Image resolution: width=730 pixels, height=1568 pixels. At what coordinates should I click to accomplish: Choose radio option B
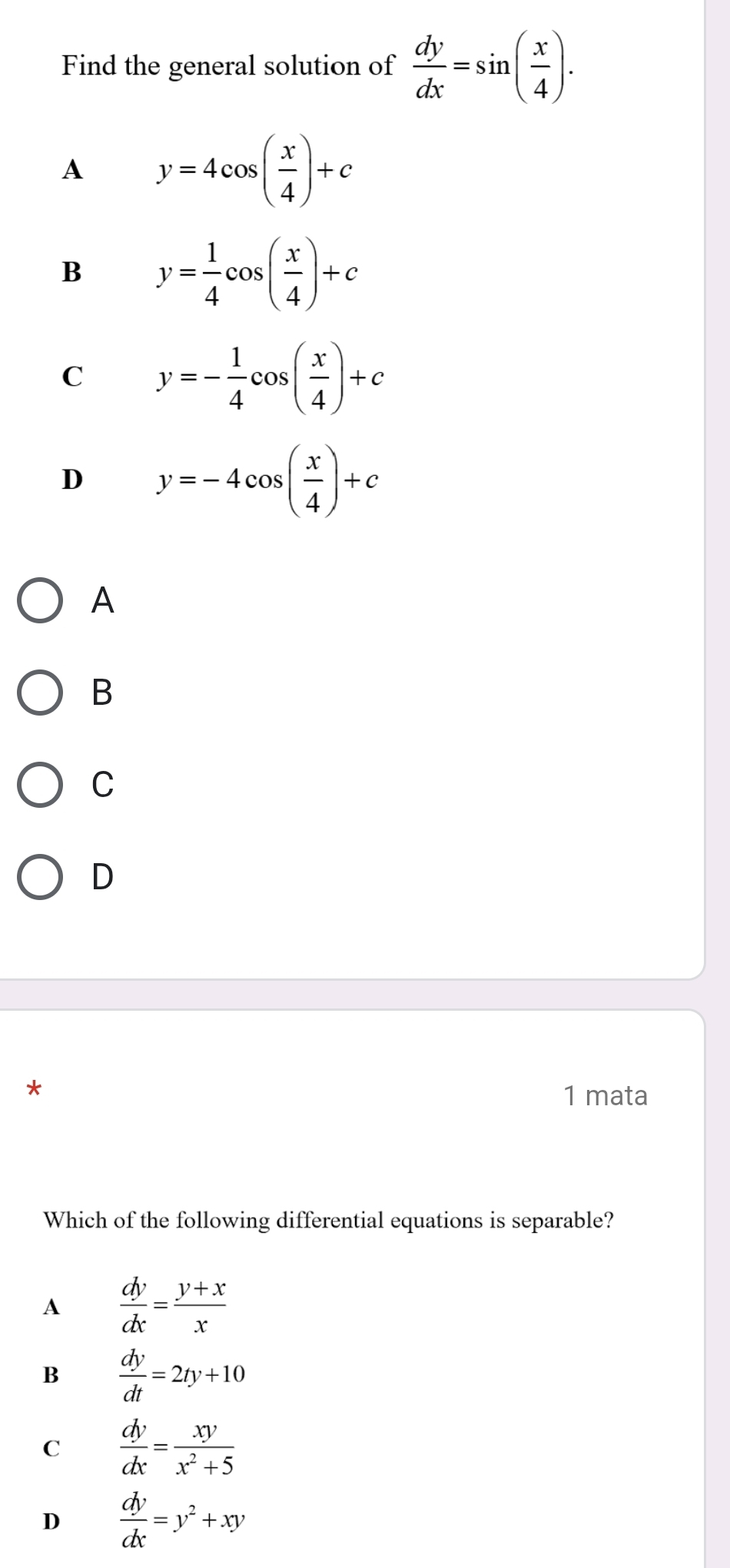pyautogui.click(x=40, y=693)
